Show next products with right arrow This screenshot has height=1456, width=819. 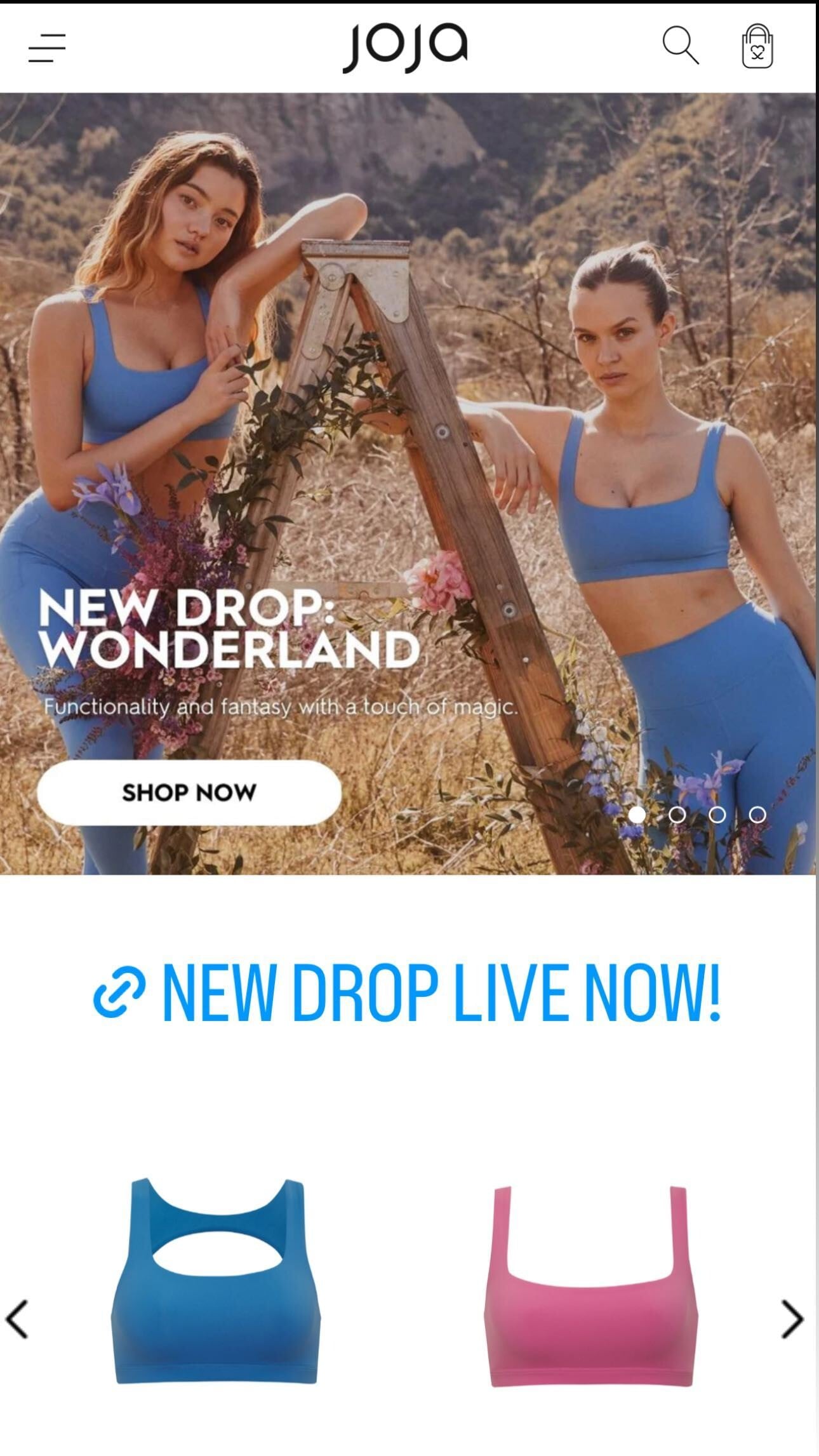point(792,1319)
